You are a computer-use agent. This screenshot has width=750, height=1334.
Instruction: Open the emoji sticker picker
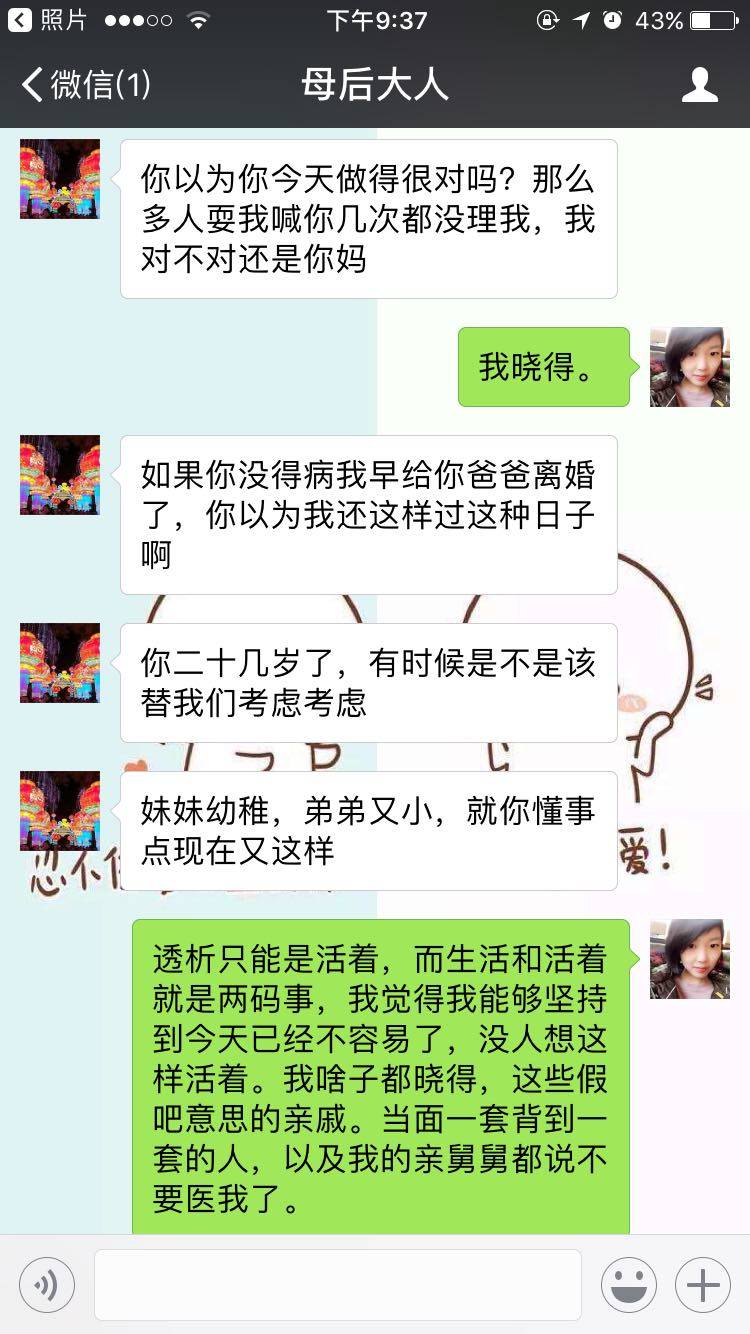point(628,1284)
